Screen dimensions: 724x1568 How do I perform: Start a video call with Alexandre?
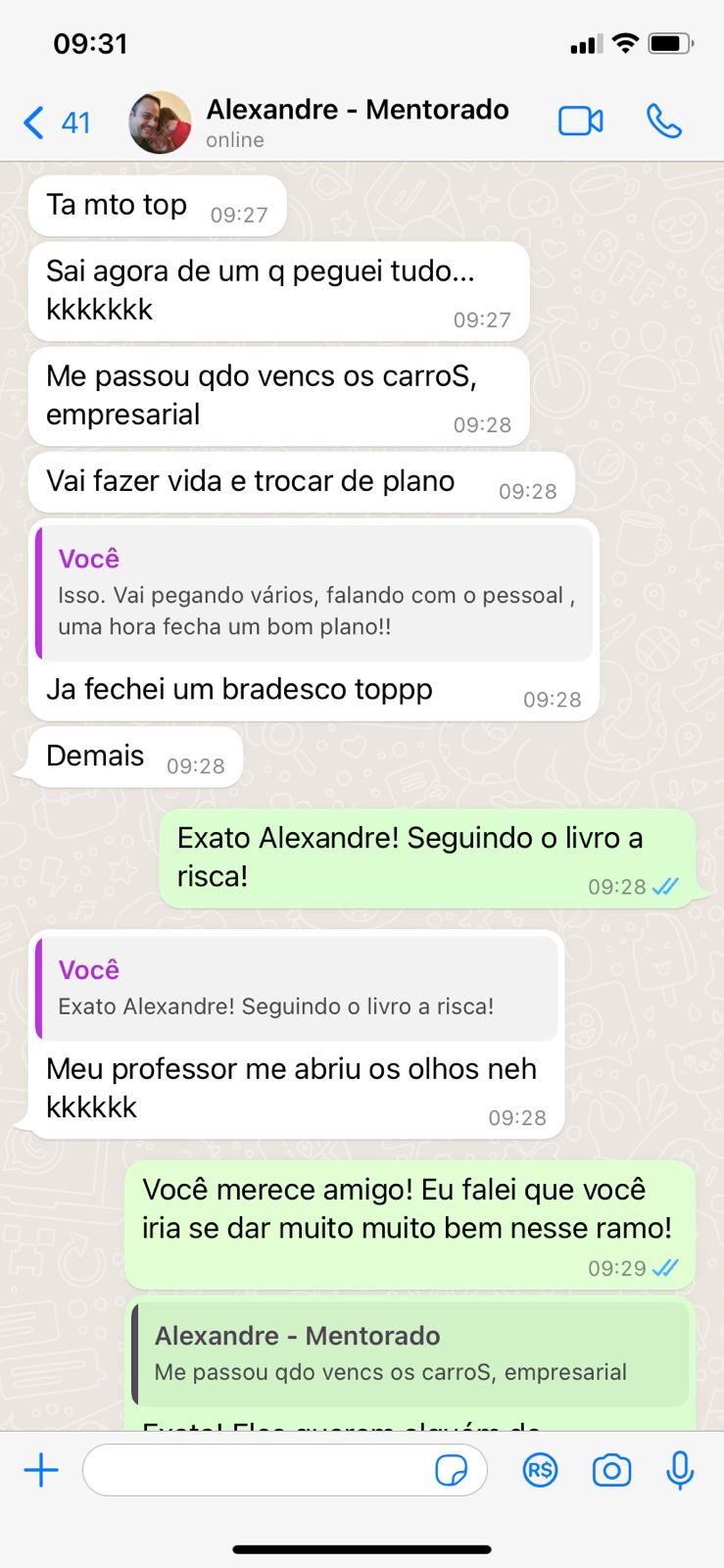580,122
